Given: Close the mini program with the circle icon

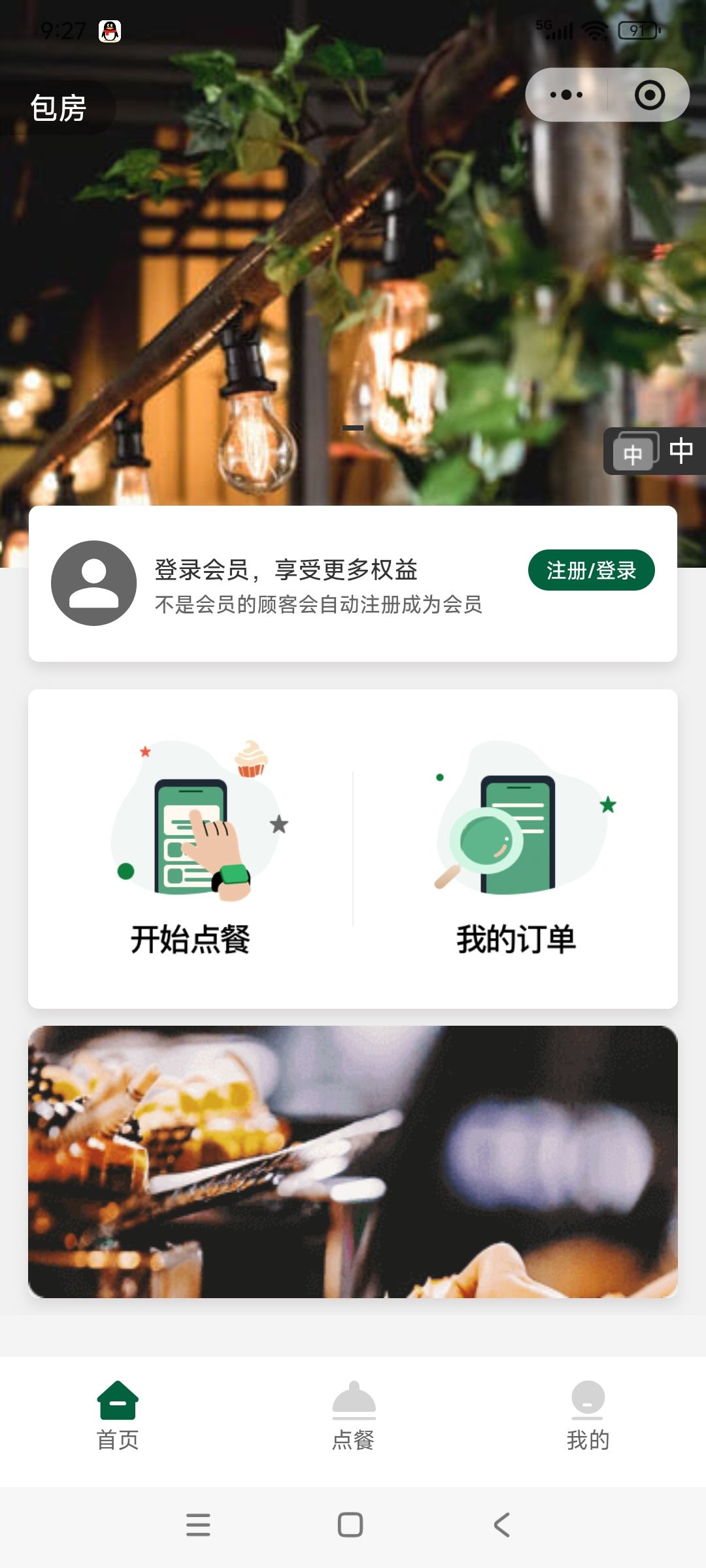Looking at the screenshot, I should pyautogui.click(x=649, y=95).
